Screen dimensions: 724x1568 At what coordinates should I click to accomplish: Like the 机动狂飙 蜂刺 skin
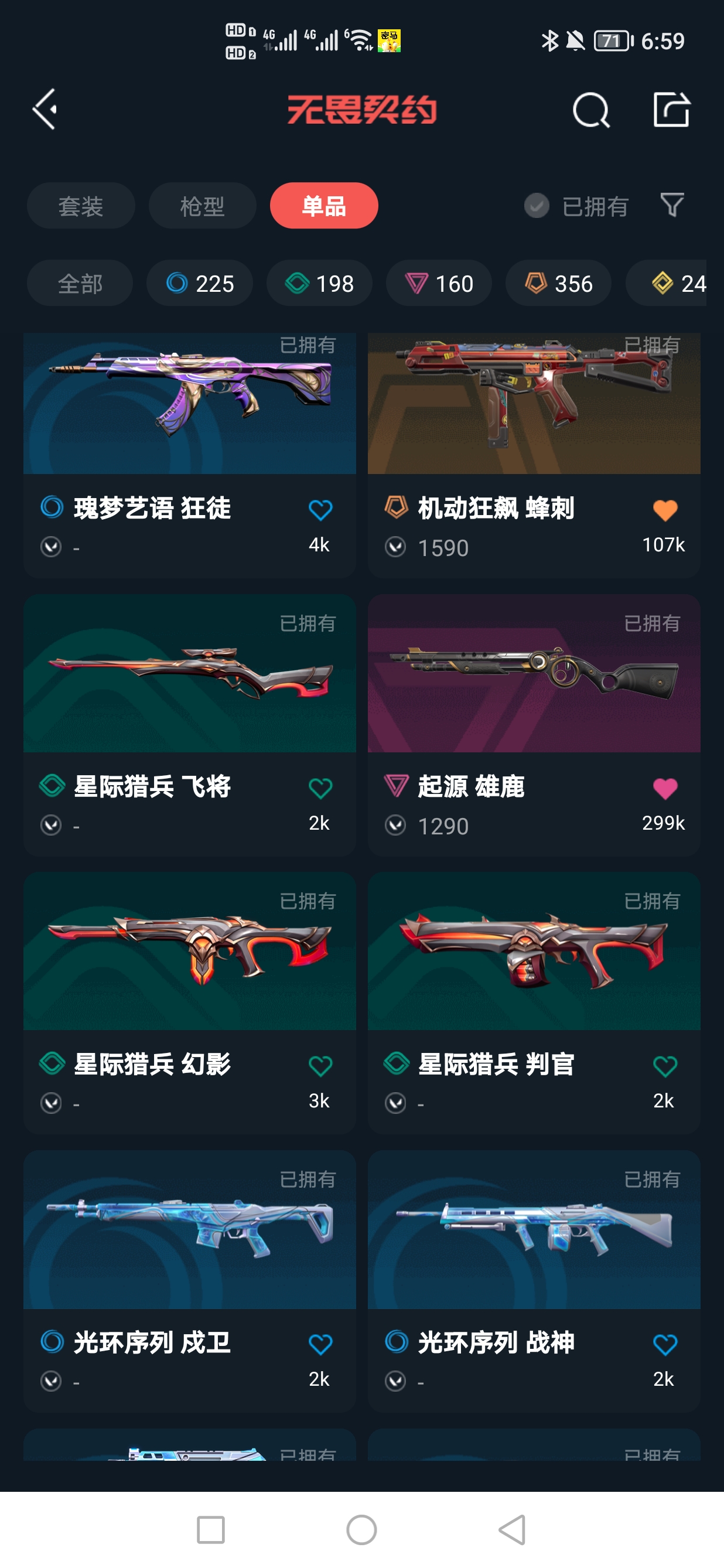tap(664, 510)
